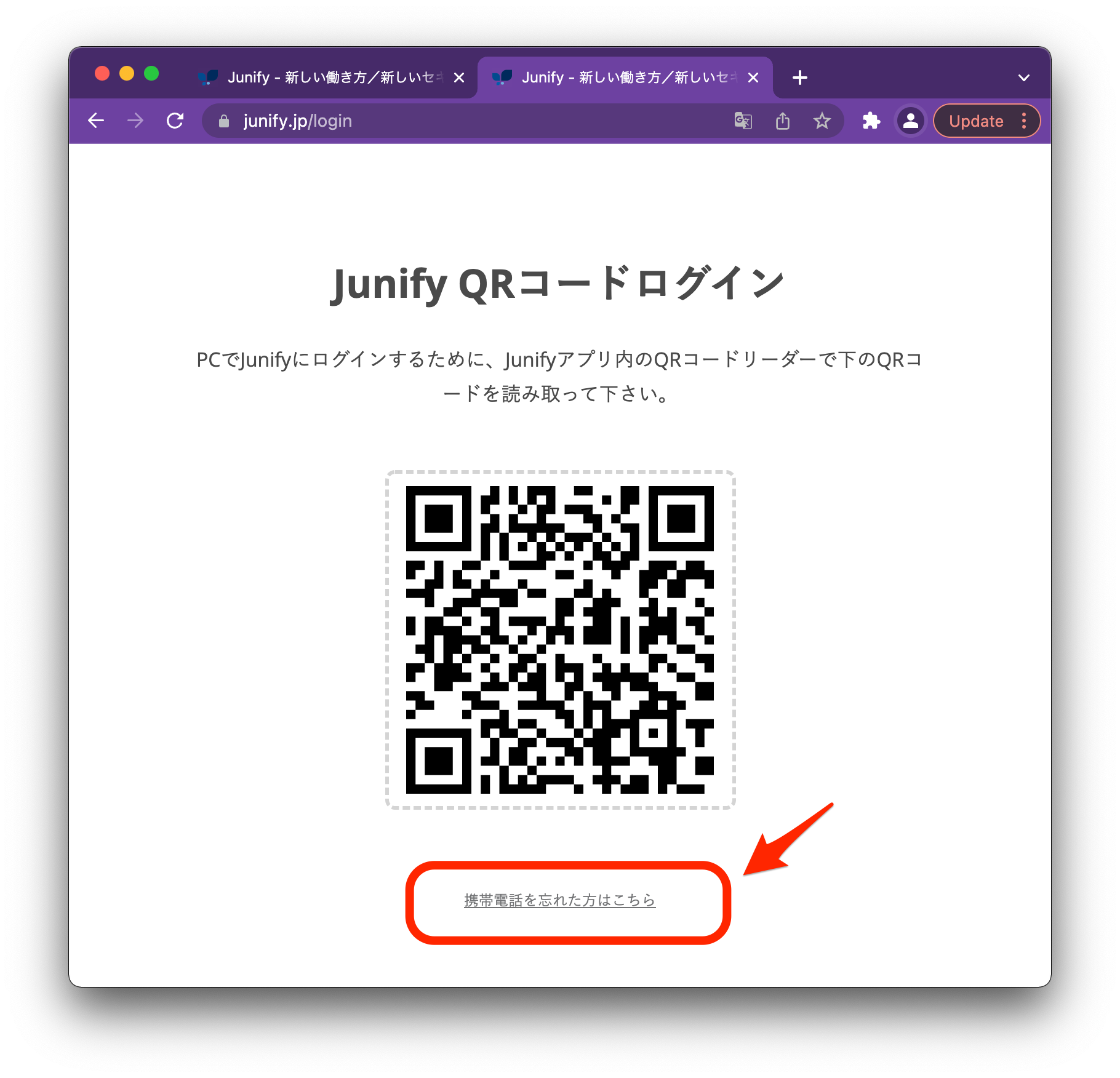Maximize the window with the green button
Screen dimensions: 1120x1078
pos(151,74)
